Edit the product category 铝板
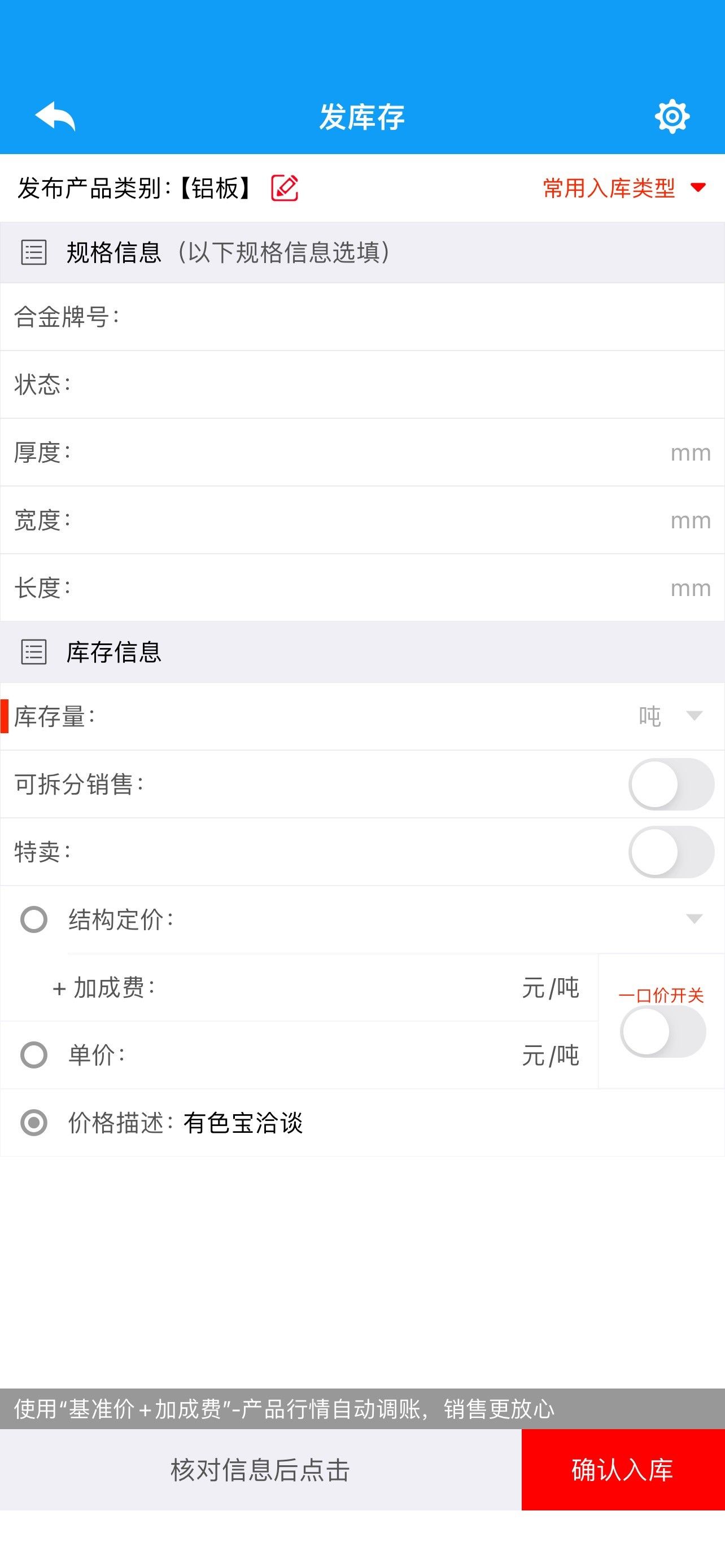 click(284, 187)
